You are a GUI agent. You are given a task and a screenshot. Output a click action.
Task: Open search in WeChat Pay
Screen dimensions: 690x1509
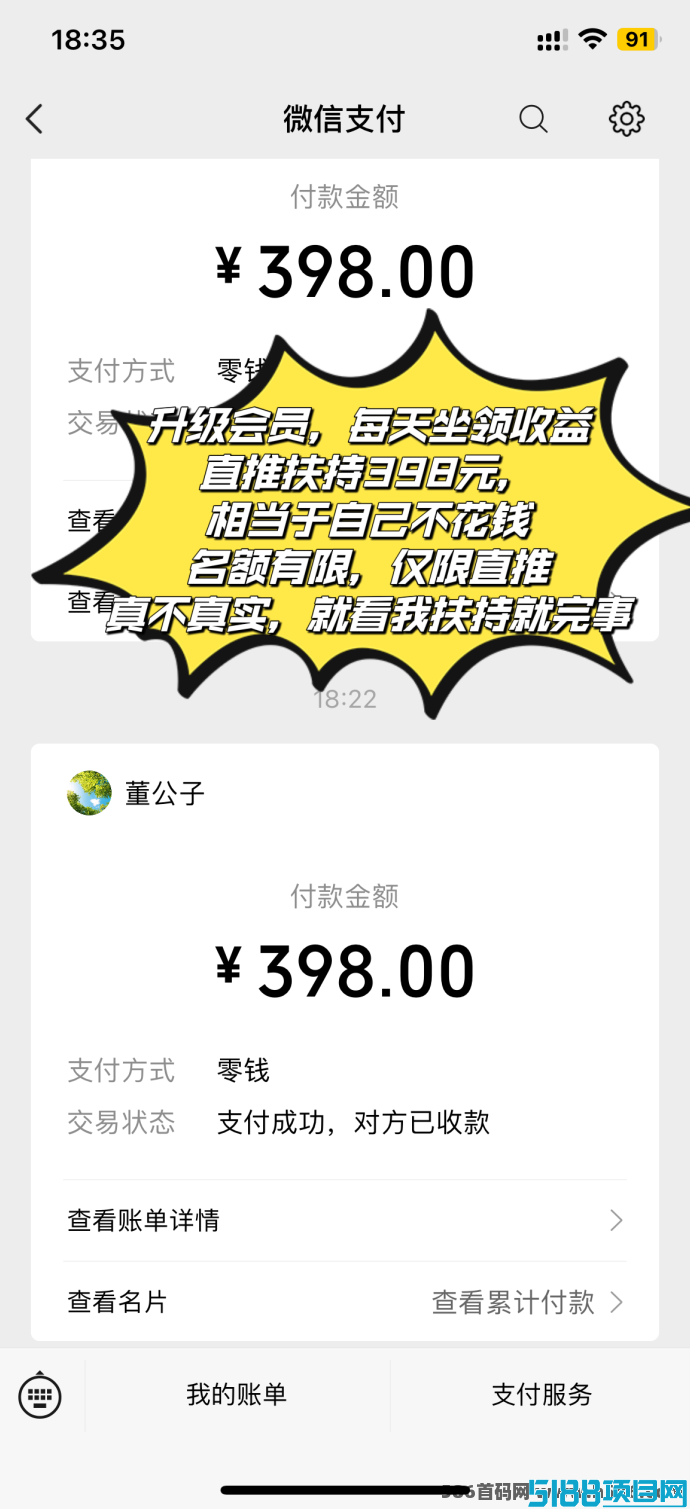click(533, 120)
